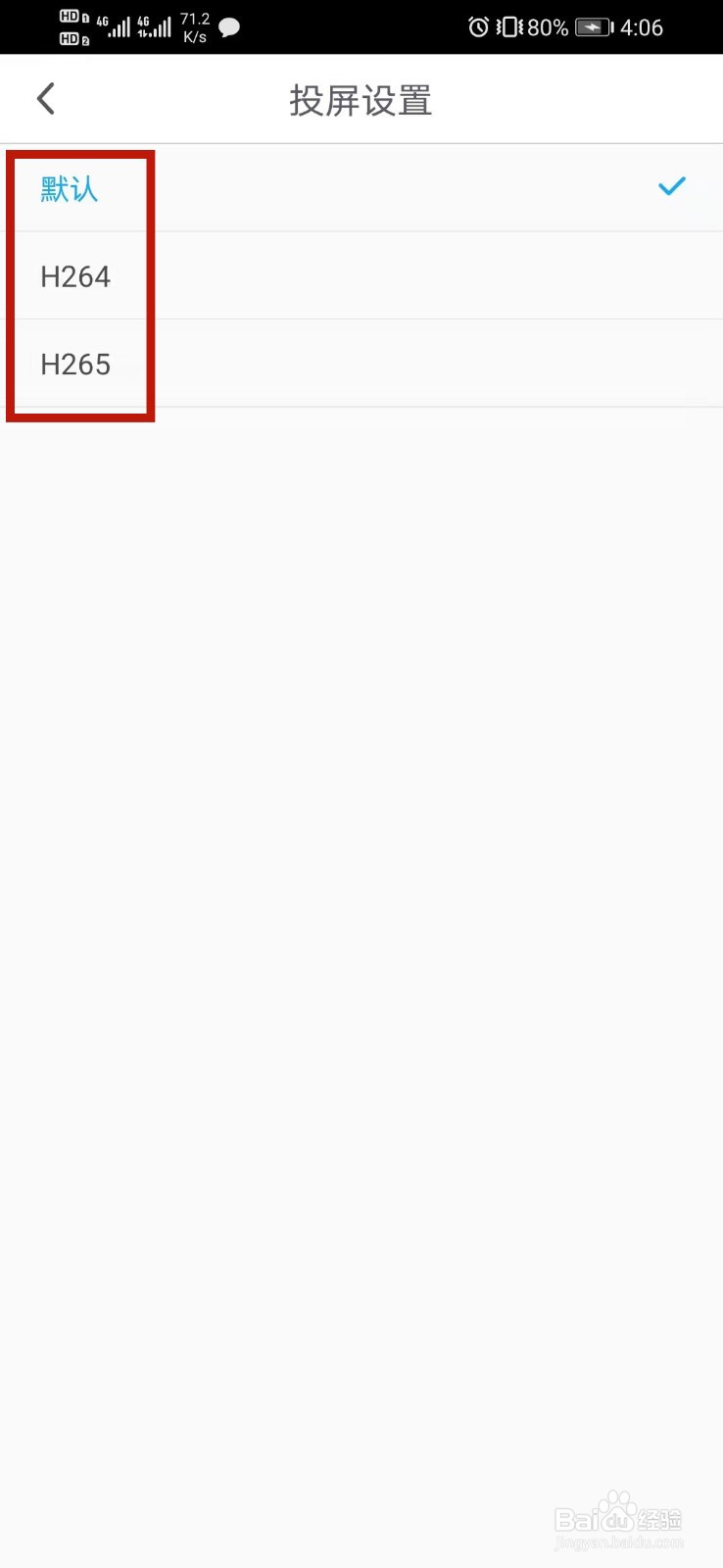The width and height of the screenshot is (723, 1568).
Task: Select the H265 codec option
Action: pos(75,364)
